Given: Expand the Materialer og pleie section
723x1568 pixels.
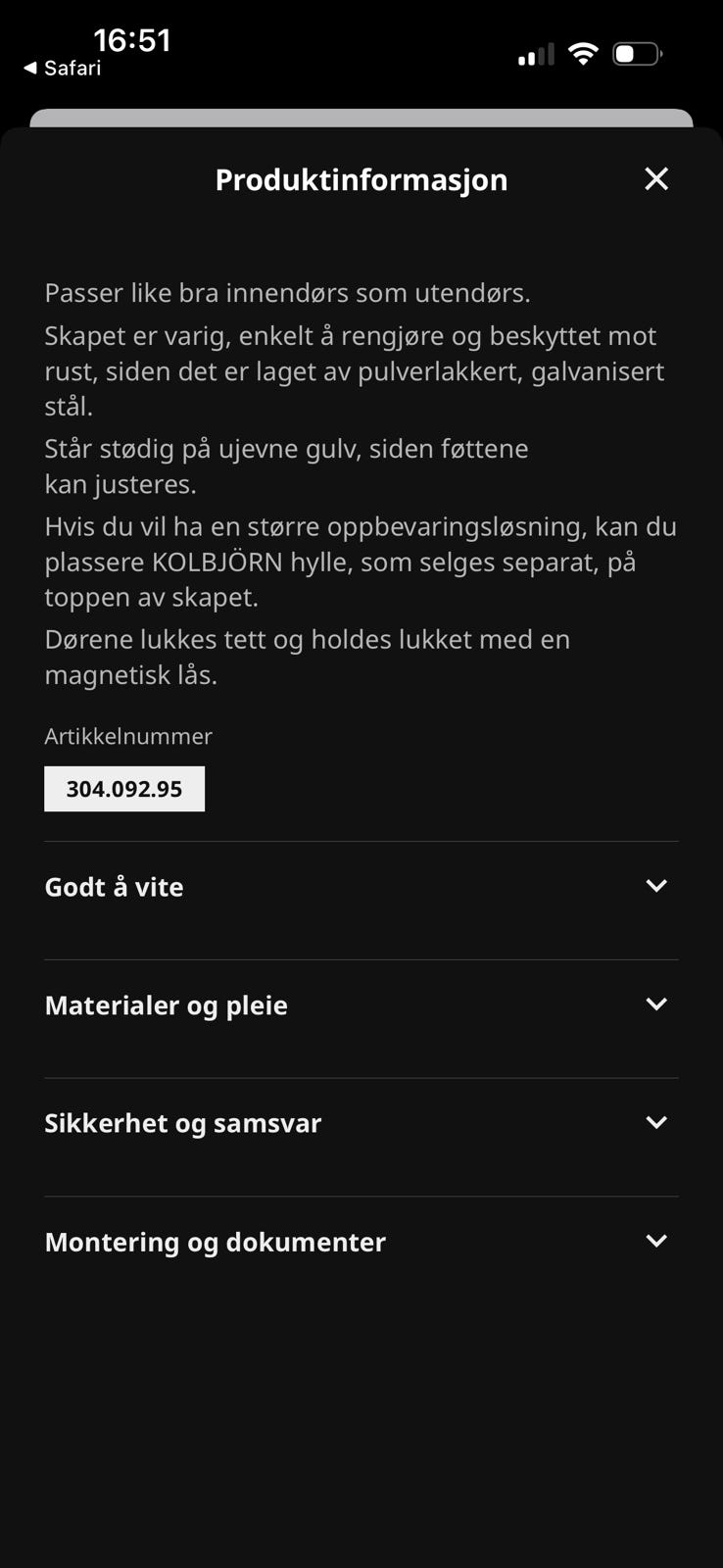Looking at the screenshot, I should click(361, 1005).
